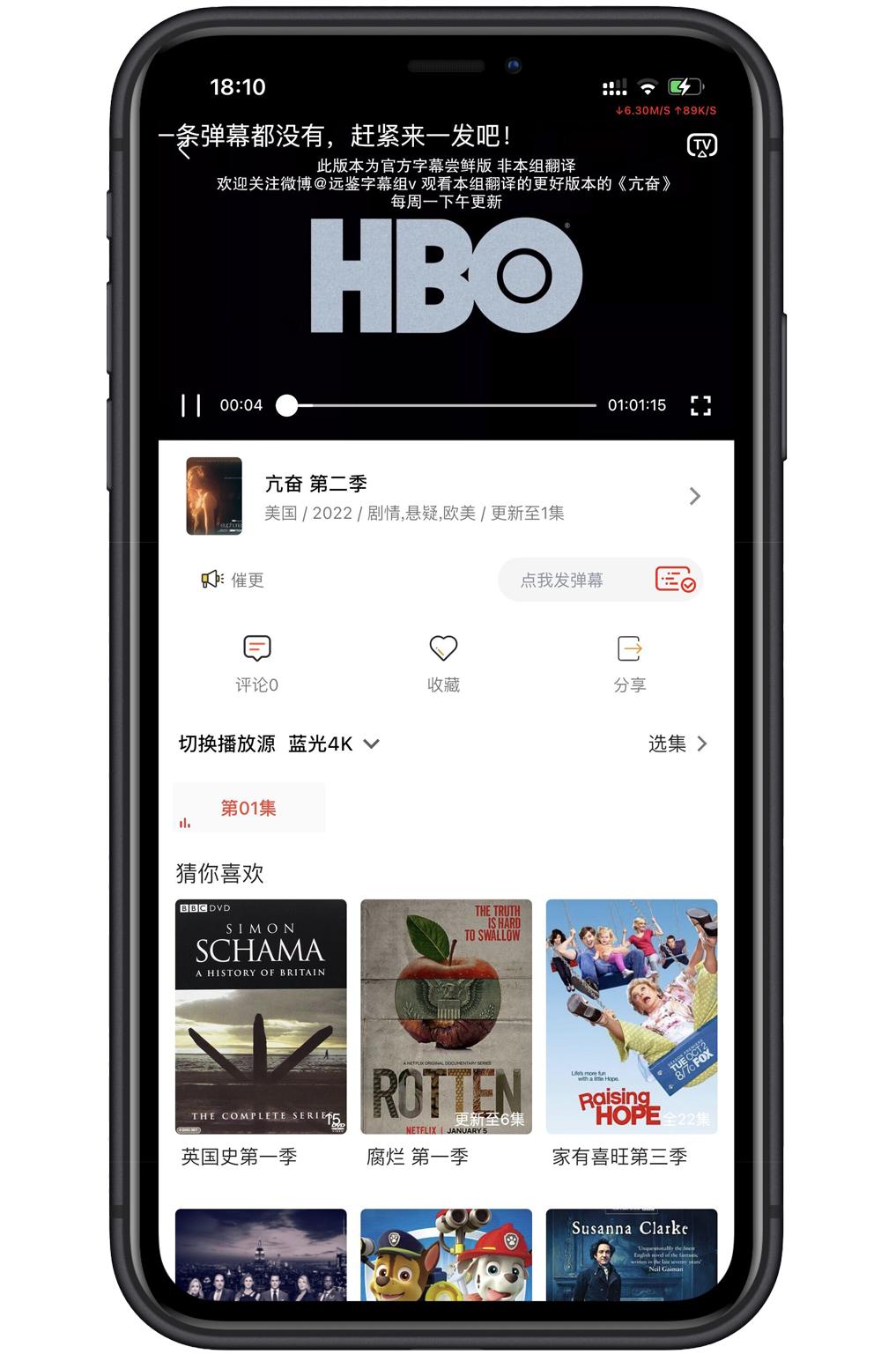This screenshot has height=1354, width=896.
Task: Open danmaku settings icon
Action: coord(675,580)
